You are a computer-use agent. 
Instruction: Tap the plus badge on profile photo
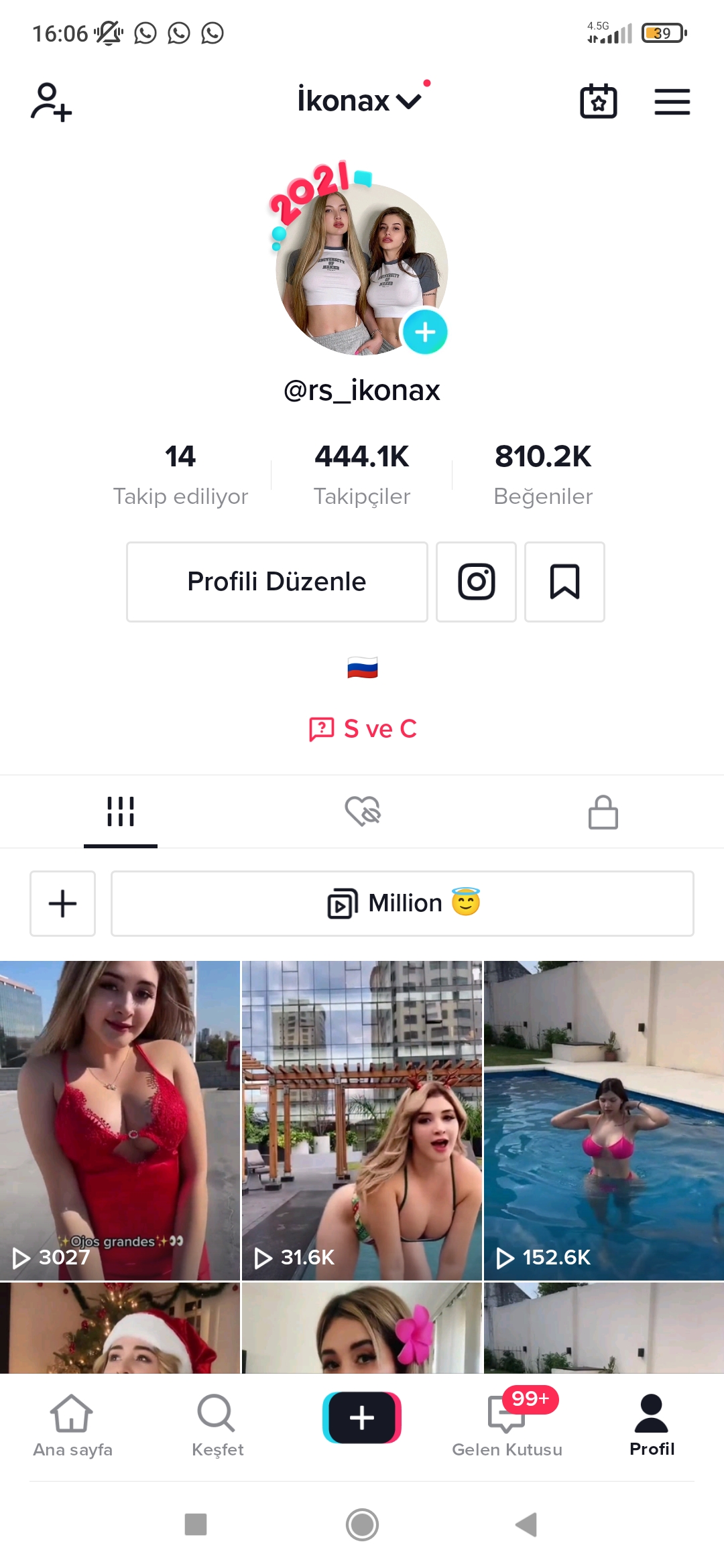click(425, 332)
